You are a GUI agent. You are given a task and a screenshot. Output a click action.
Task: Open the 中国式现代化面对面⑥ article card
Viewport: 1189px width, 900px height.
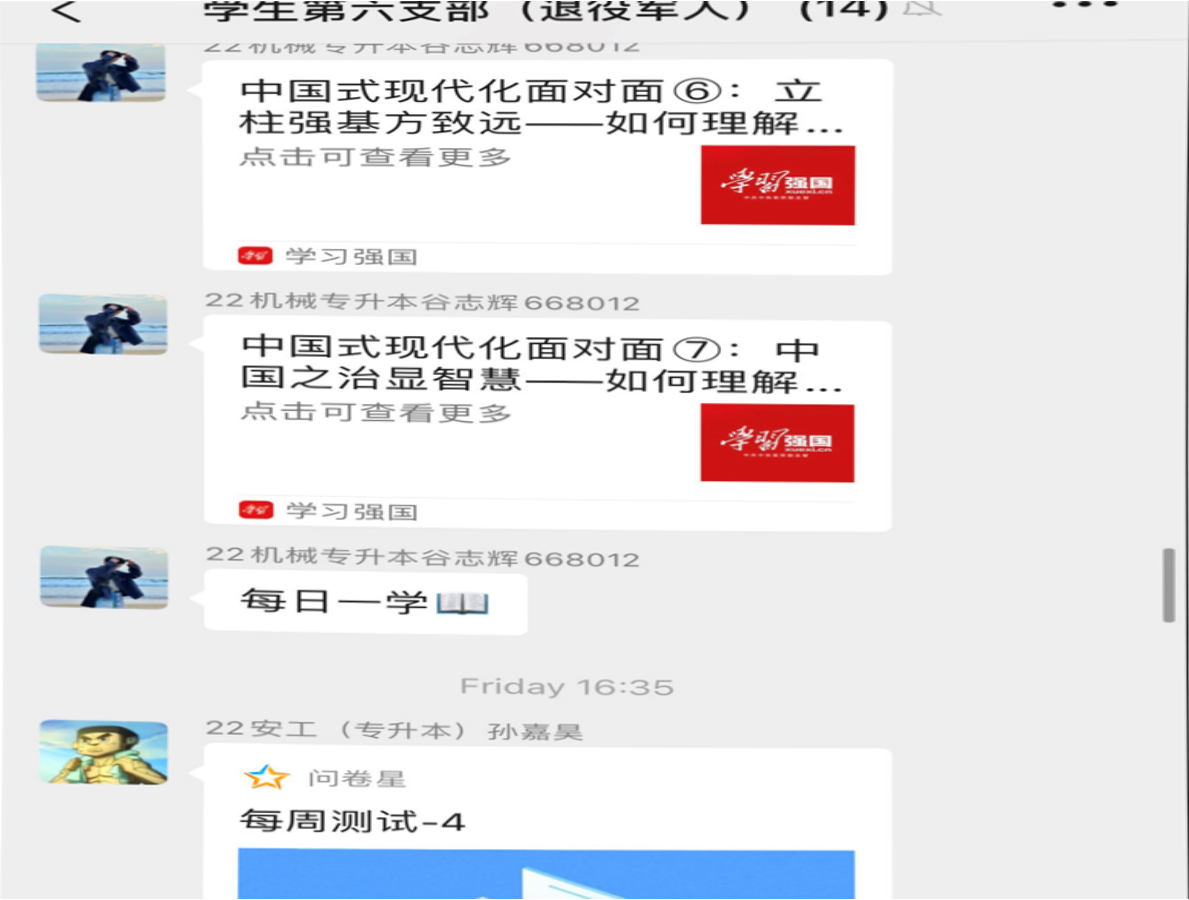point(546,165)
